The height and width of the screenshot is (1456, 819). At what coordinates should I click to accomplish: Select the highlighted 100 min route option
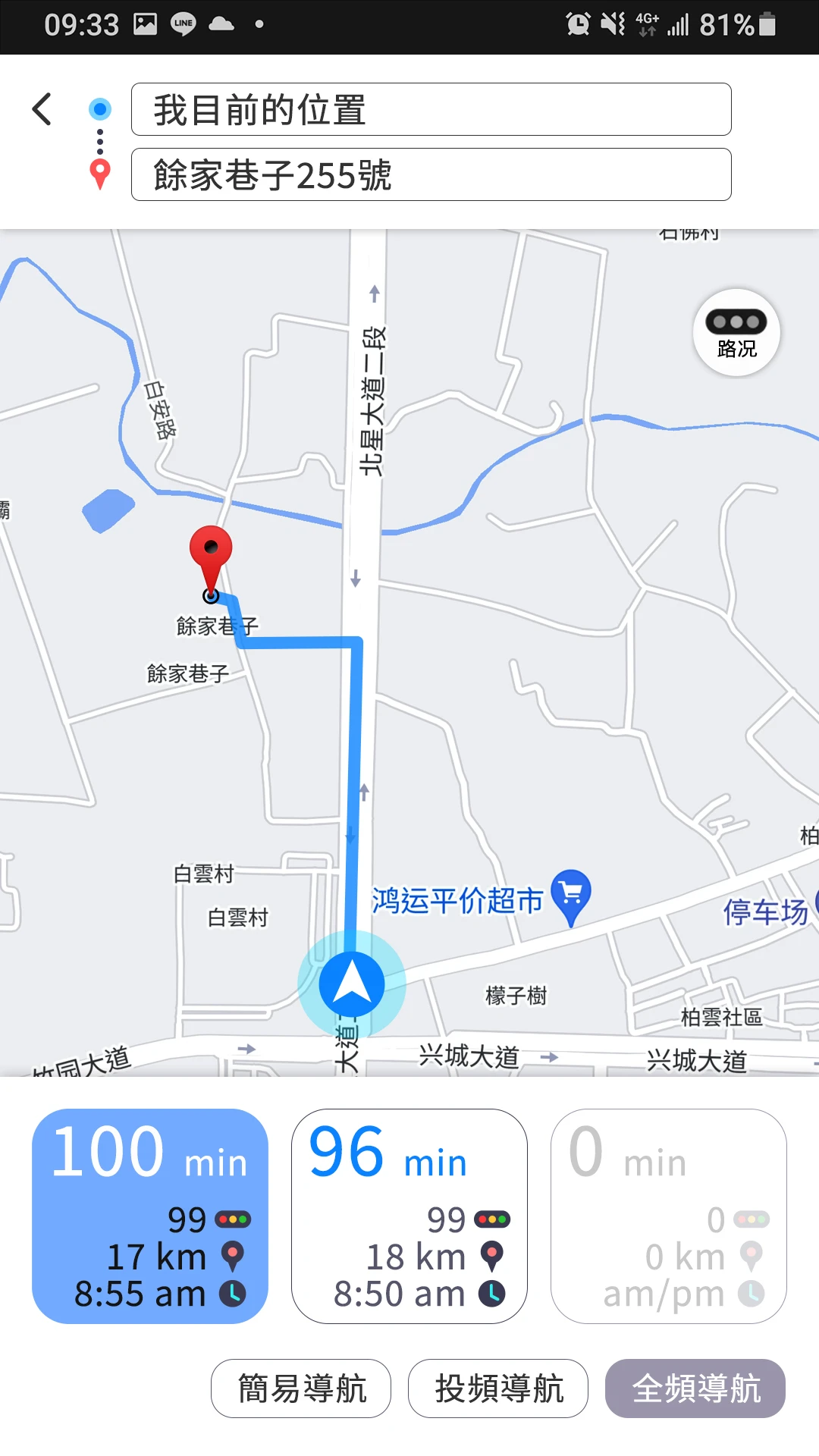[149, 1217]
